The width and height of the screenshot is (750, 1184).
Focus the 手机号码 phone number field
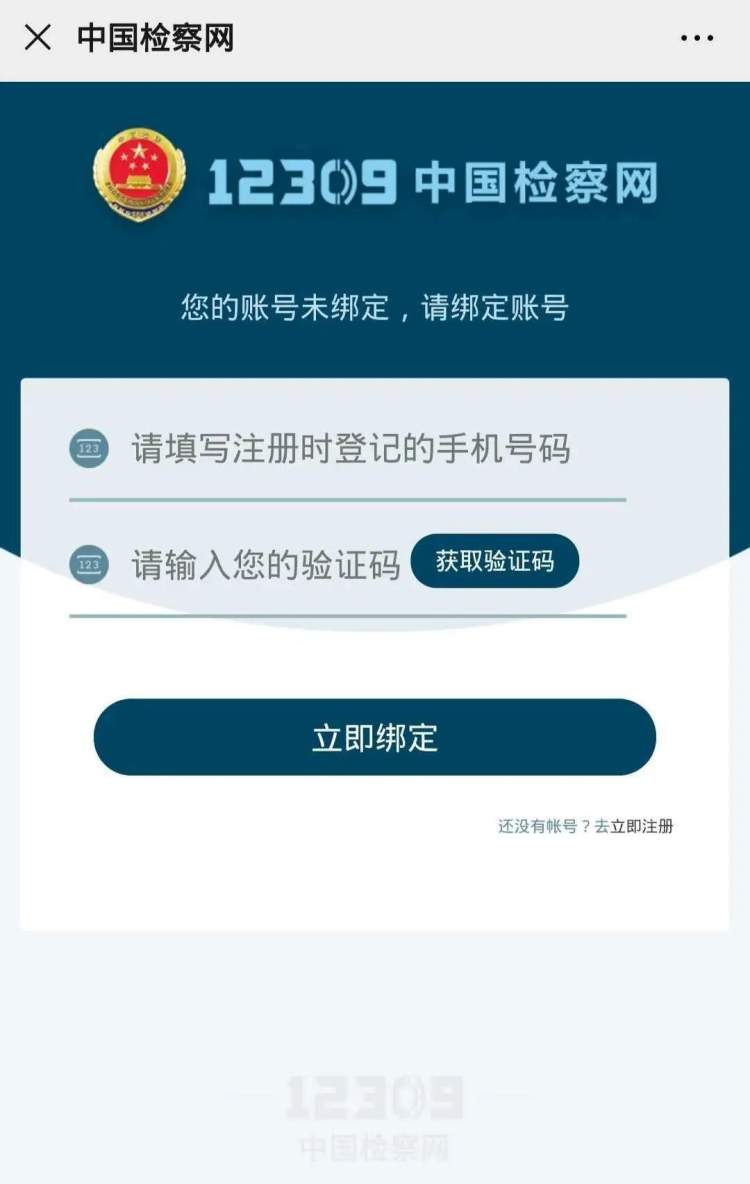pos(350,449)
